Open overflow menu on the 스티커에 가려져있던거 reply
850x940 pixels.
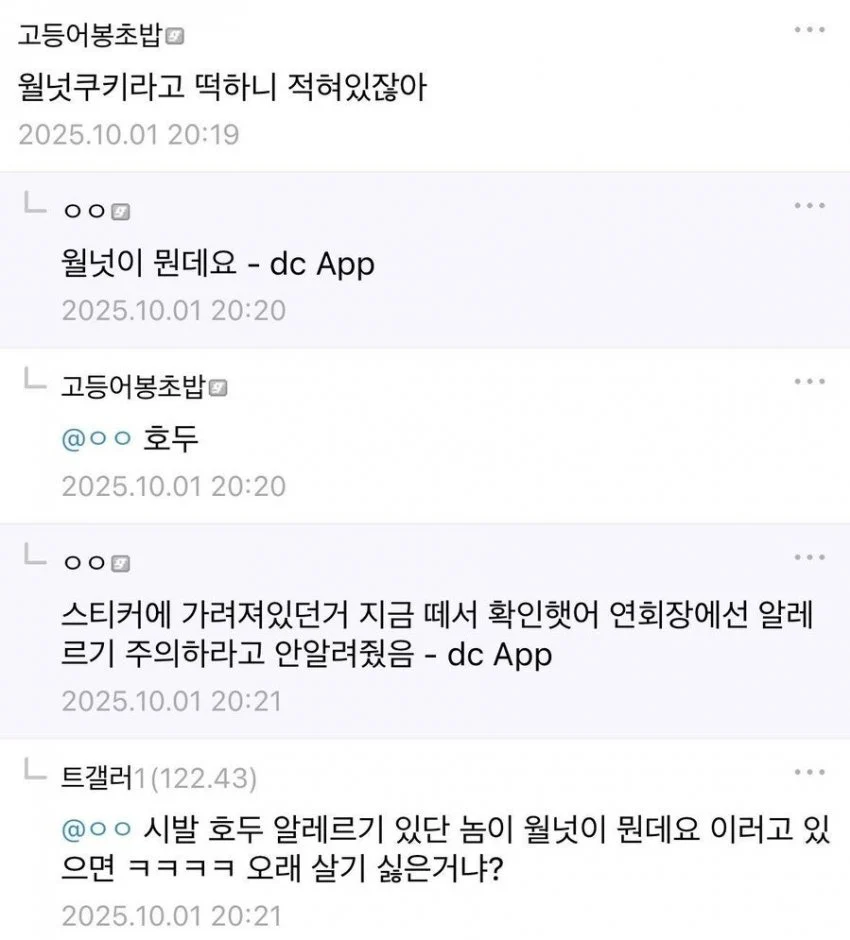[809, 558]
